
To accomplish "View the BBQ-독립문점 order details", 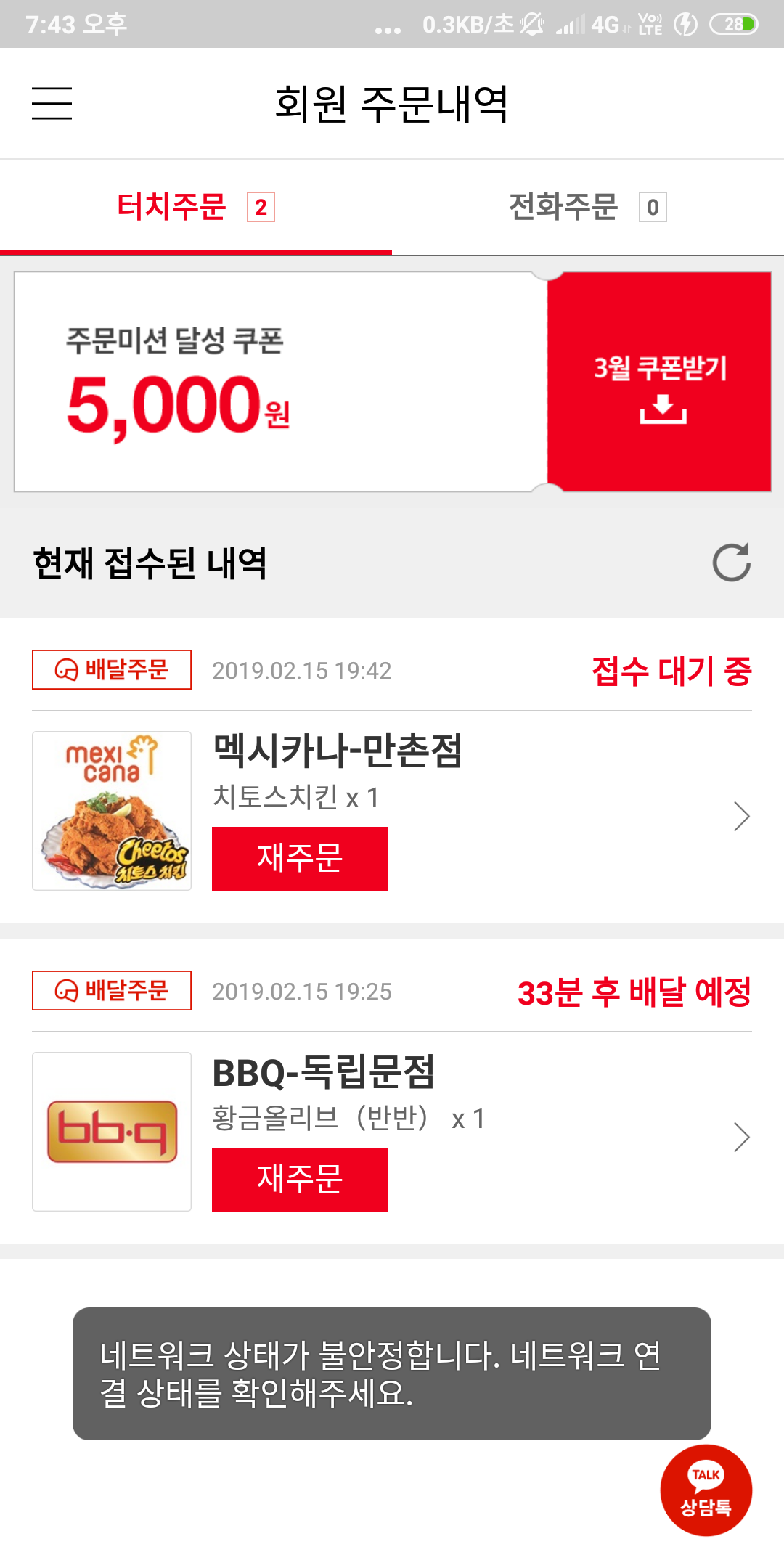I will (x=741, y=1138).
